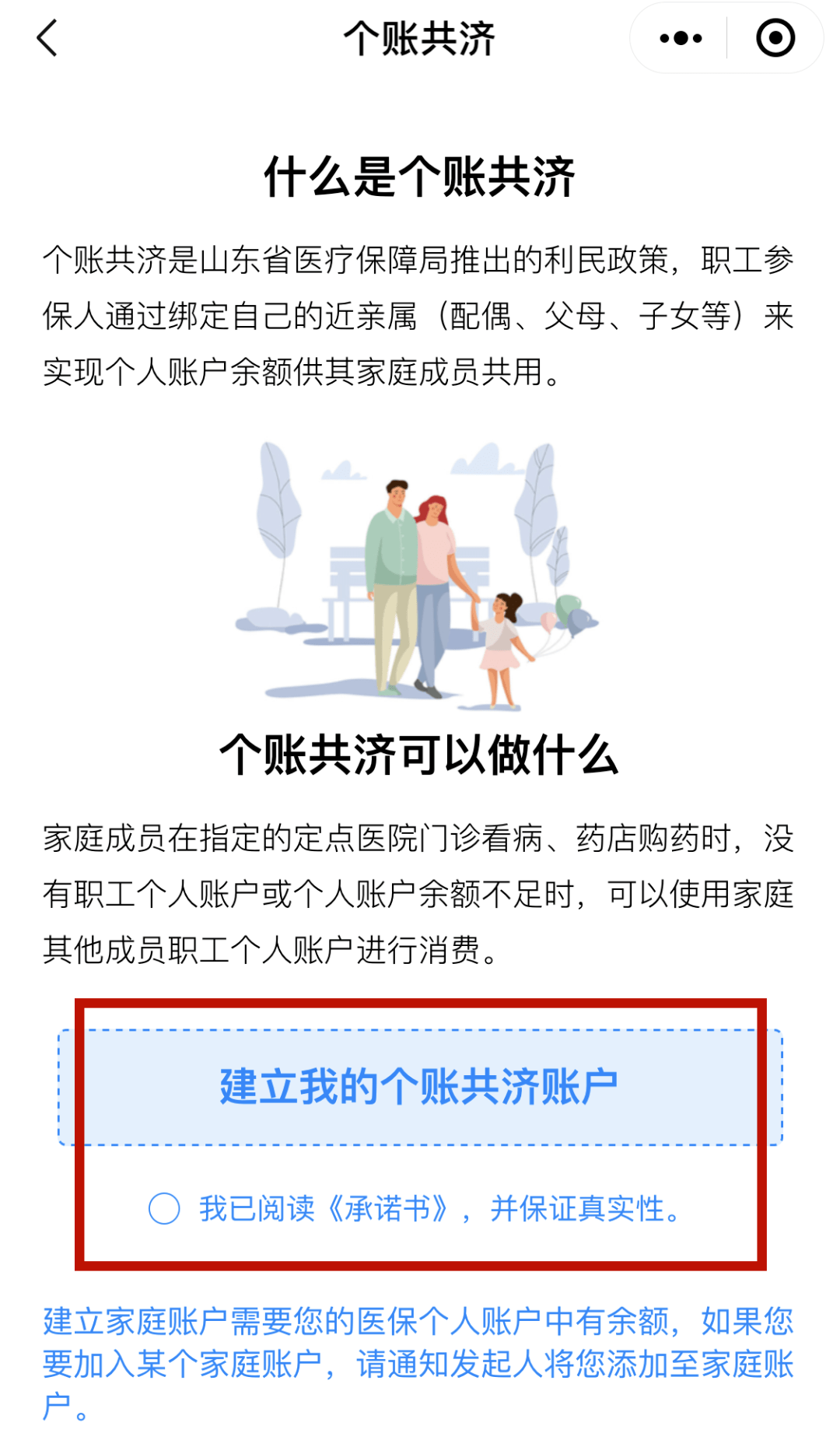Check the 我已阅读《承诺书》 agreement circle
Screen dimensions: 840x1440
[x=164, y=1208]
